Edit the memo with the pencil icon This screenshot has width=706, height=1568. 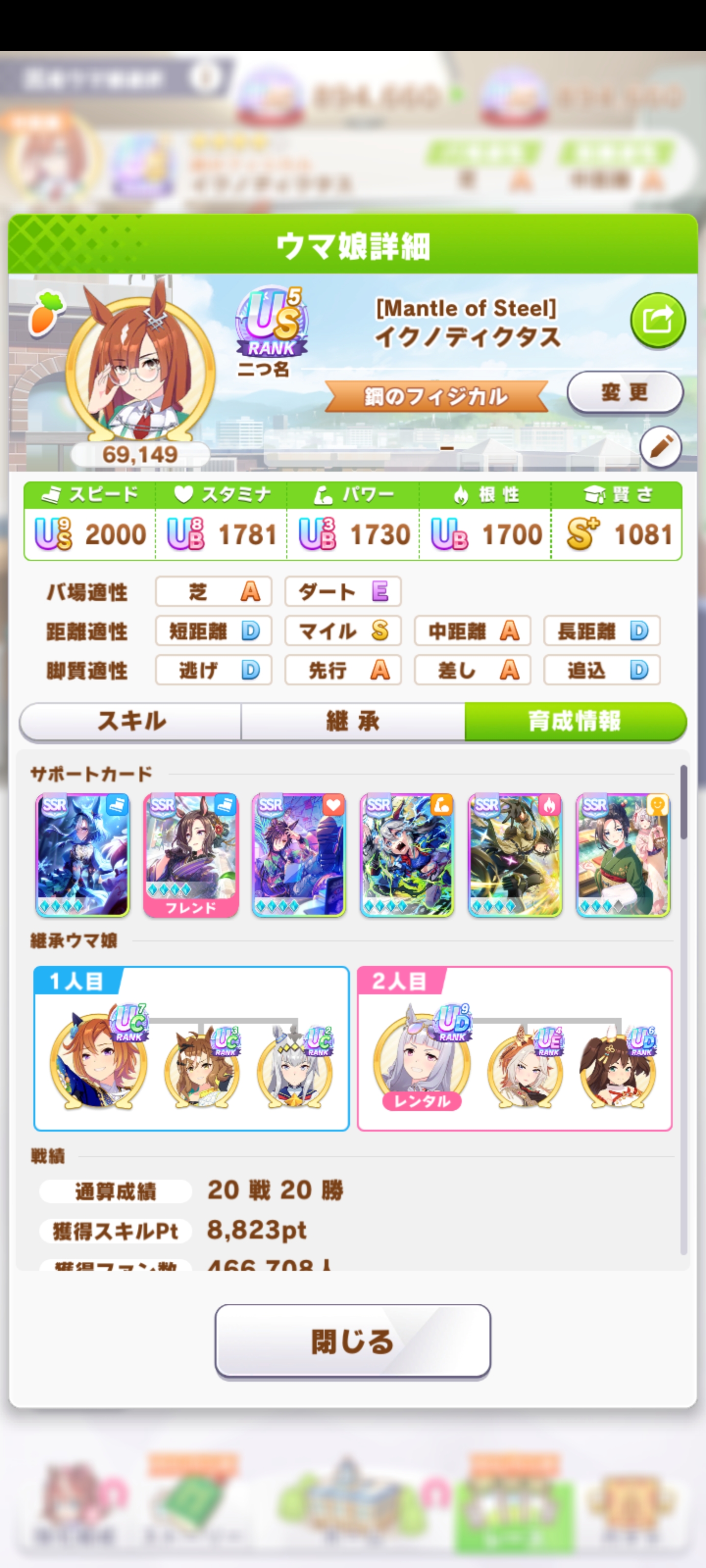tap(660, 447)
